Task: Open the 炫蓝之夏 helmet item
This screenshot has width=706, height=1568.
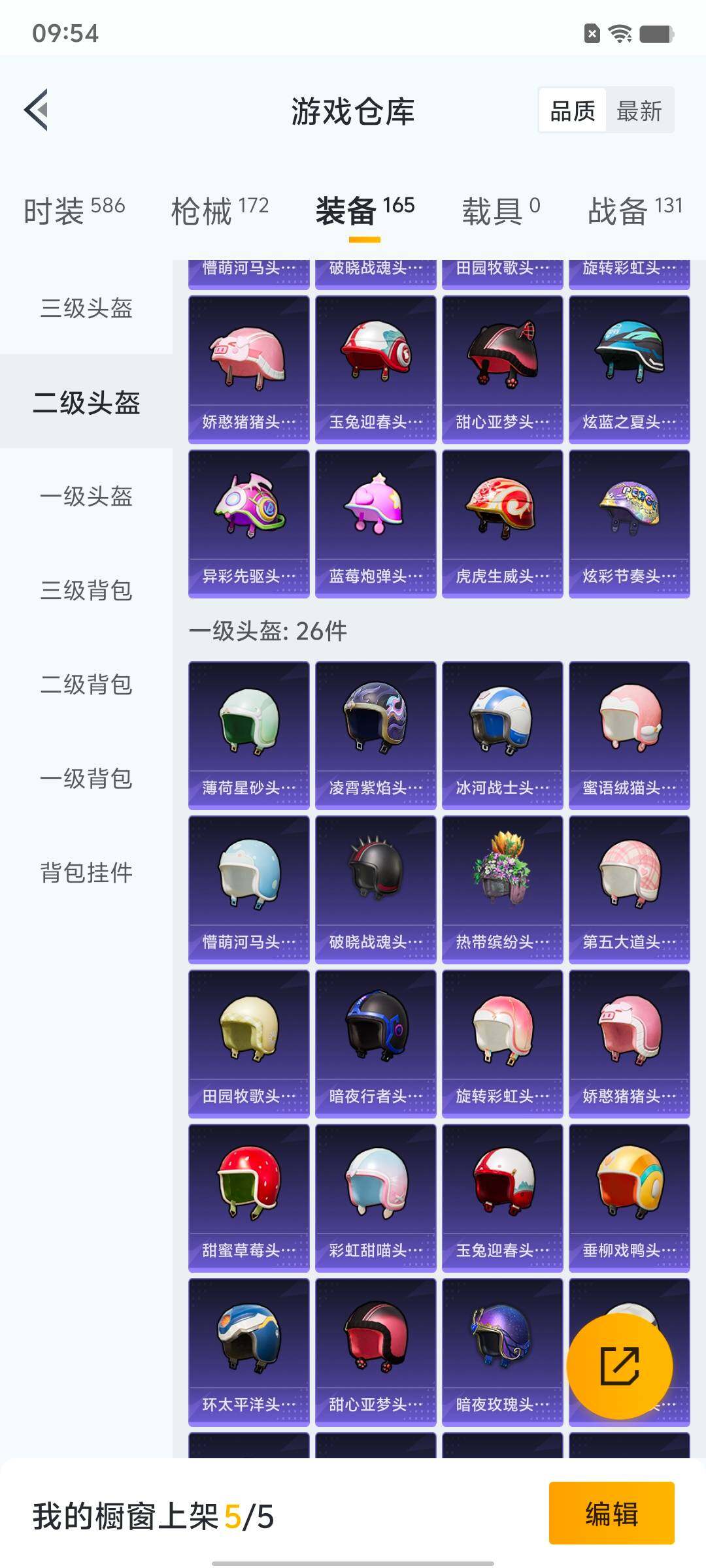Action: 629,369
